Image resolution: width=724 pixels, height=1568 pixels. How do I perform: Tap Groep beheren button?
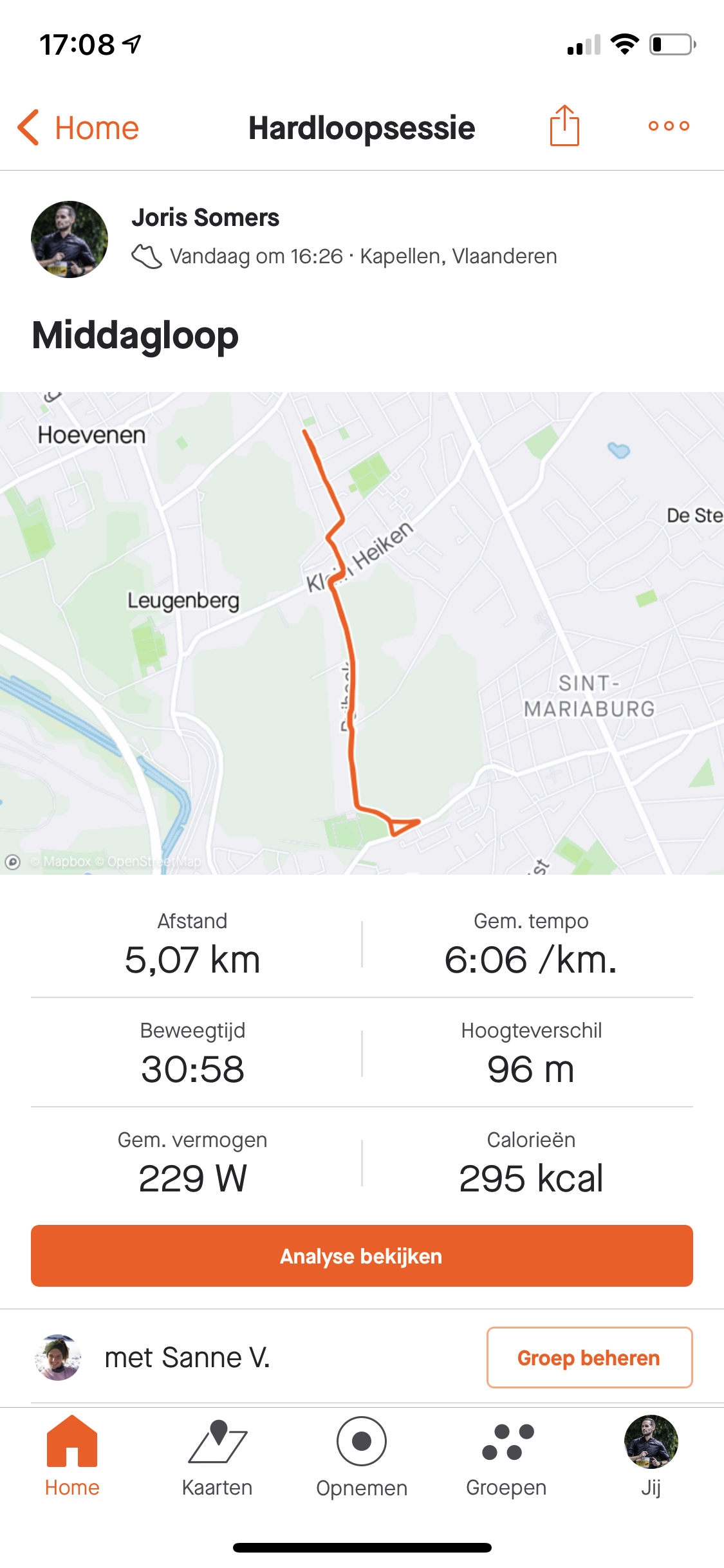click(589, 1358)
